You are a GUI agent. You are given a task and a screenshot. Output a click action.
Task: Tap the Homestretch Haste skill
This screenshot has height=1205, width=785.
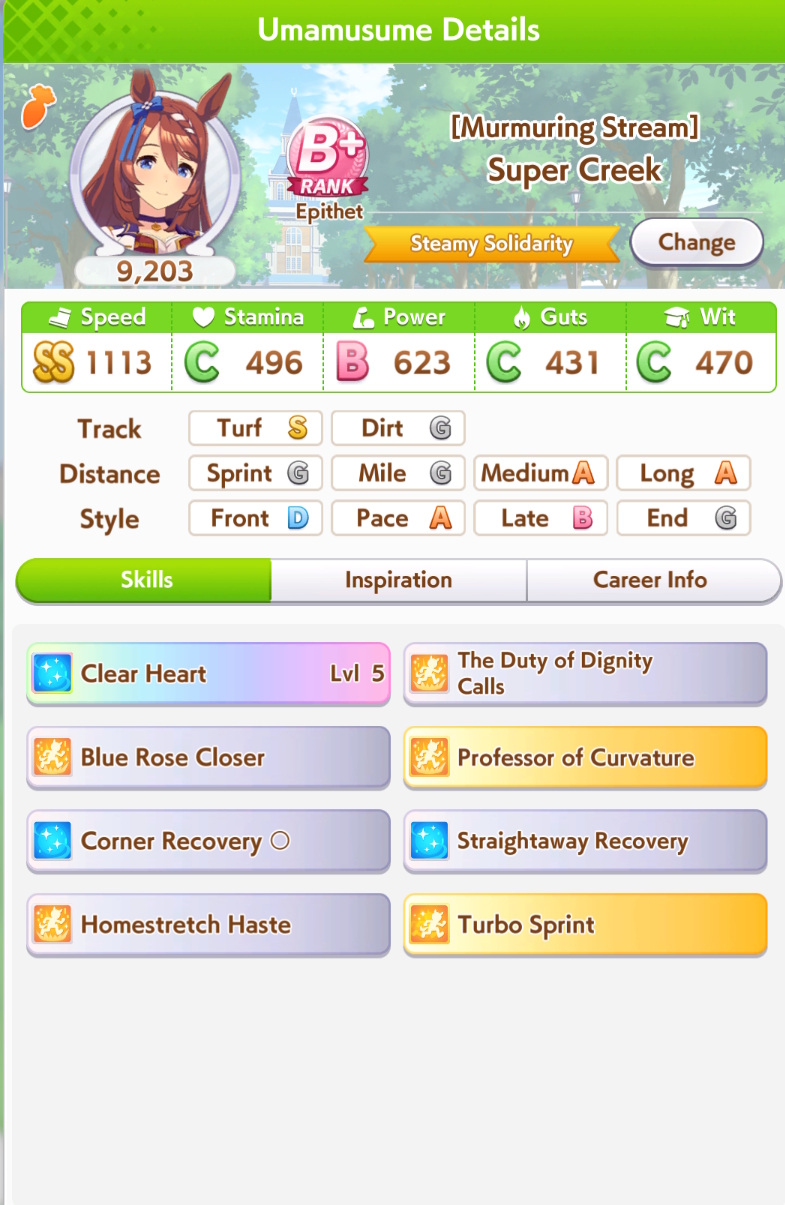click(208, 925)
